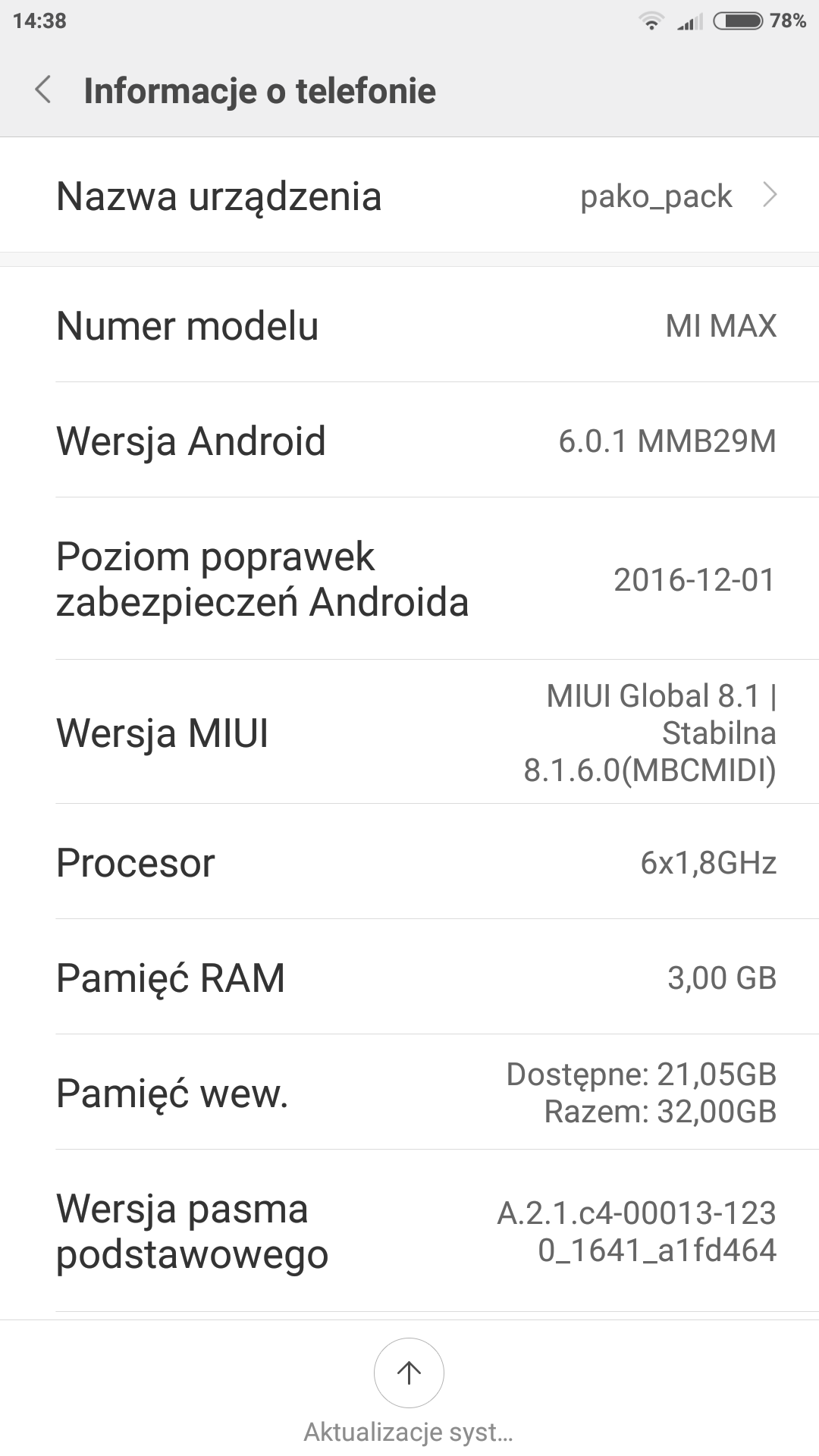The image size is (819, 1456).
Task: Open the Nazwa urządzenia row
Action: [x=409, y=196]
